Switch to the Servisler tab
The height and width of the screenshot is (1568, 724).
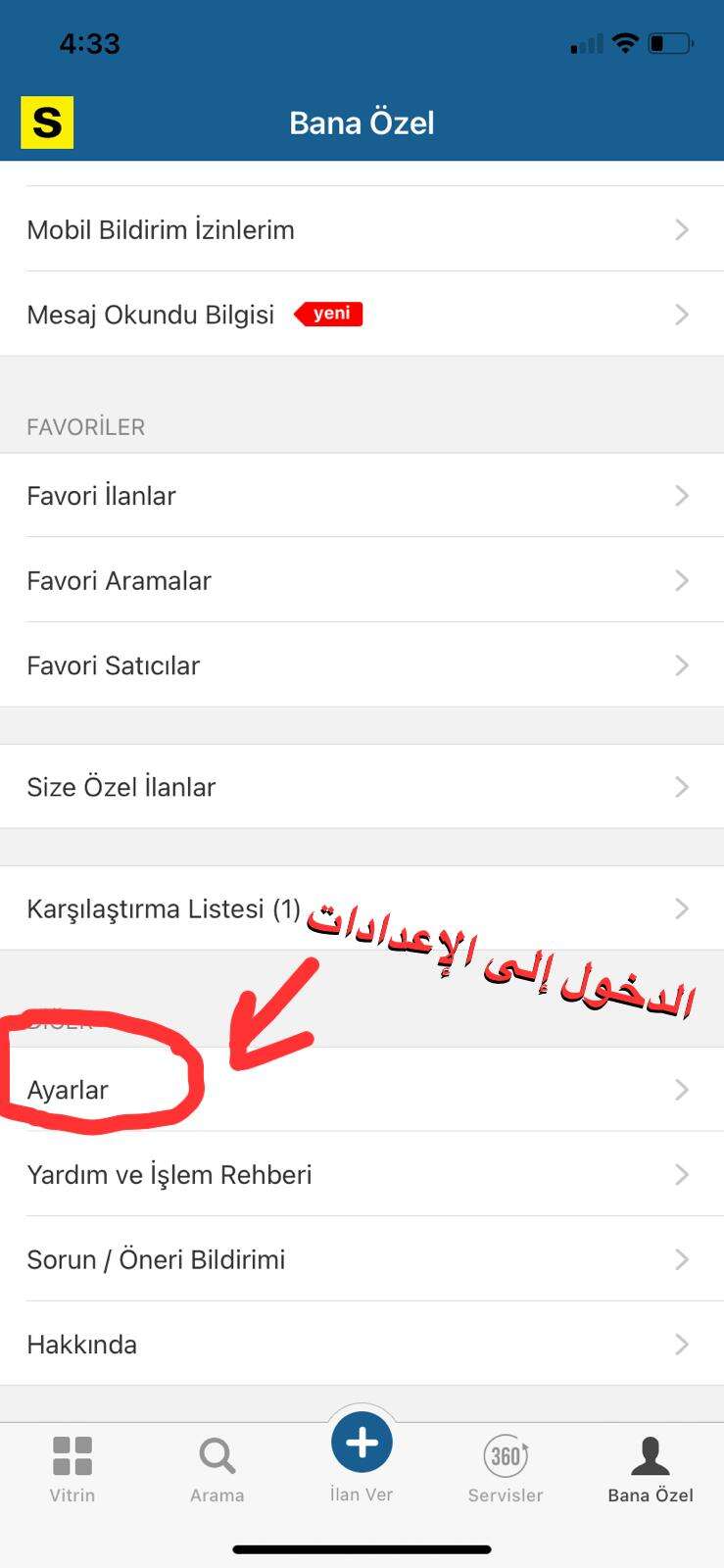point(506,1469)
